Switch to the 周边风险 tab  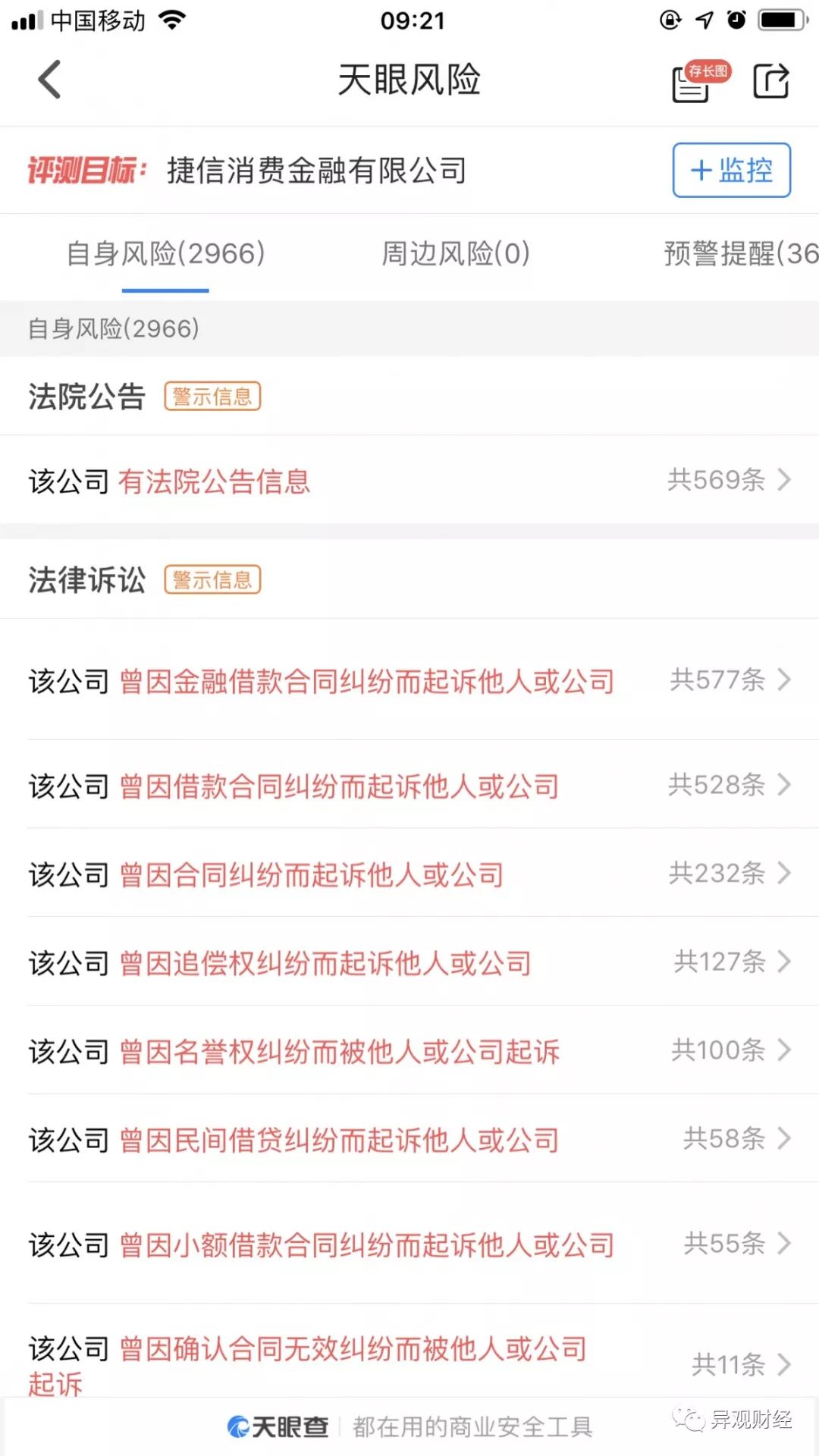[x=455, y=254]
